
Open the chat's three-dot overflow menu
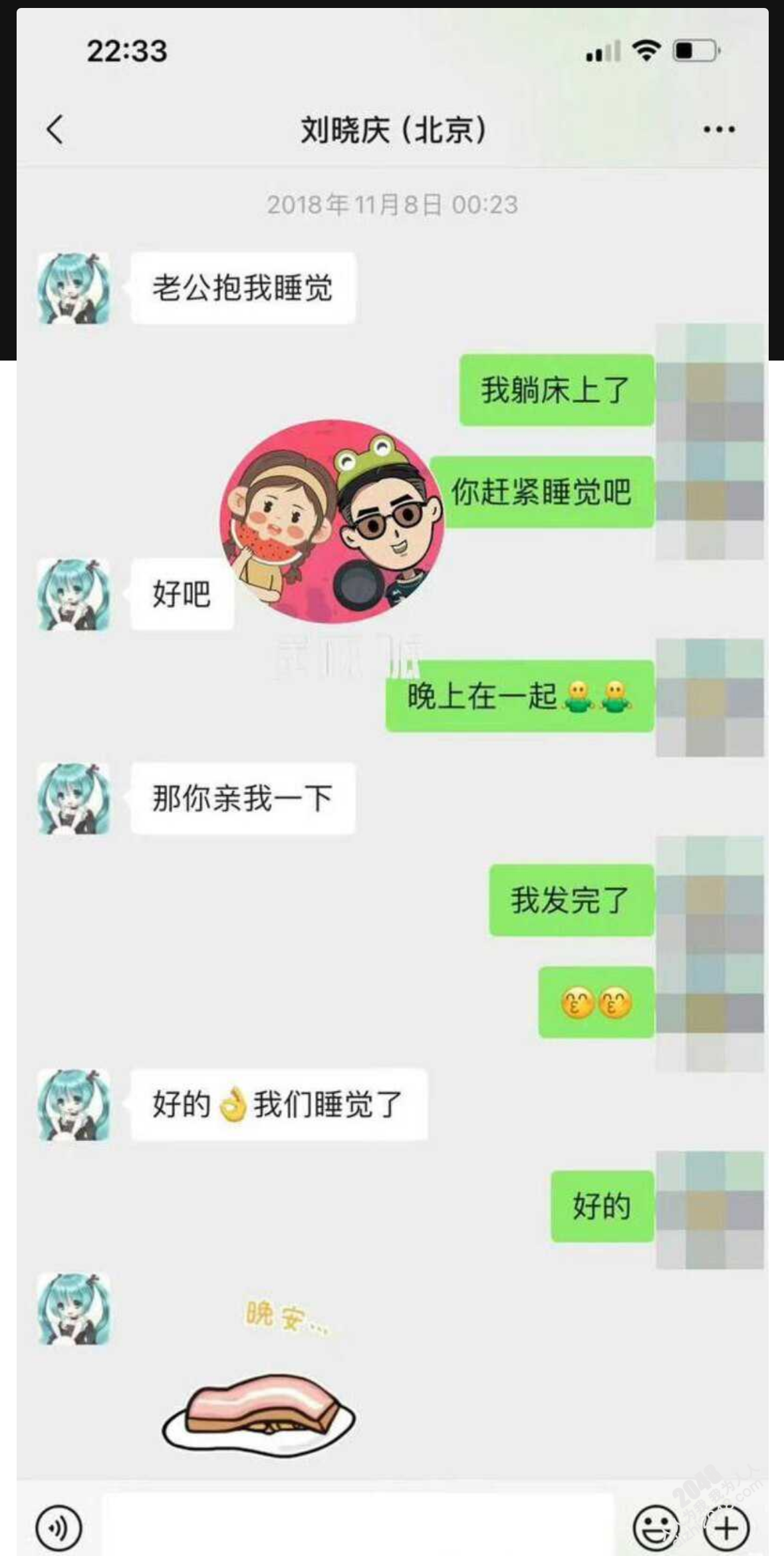point(719,129)
